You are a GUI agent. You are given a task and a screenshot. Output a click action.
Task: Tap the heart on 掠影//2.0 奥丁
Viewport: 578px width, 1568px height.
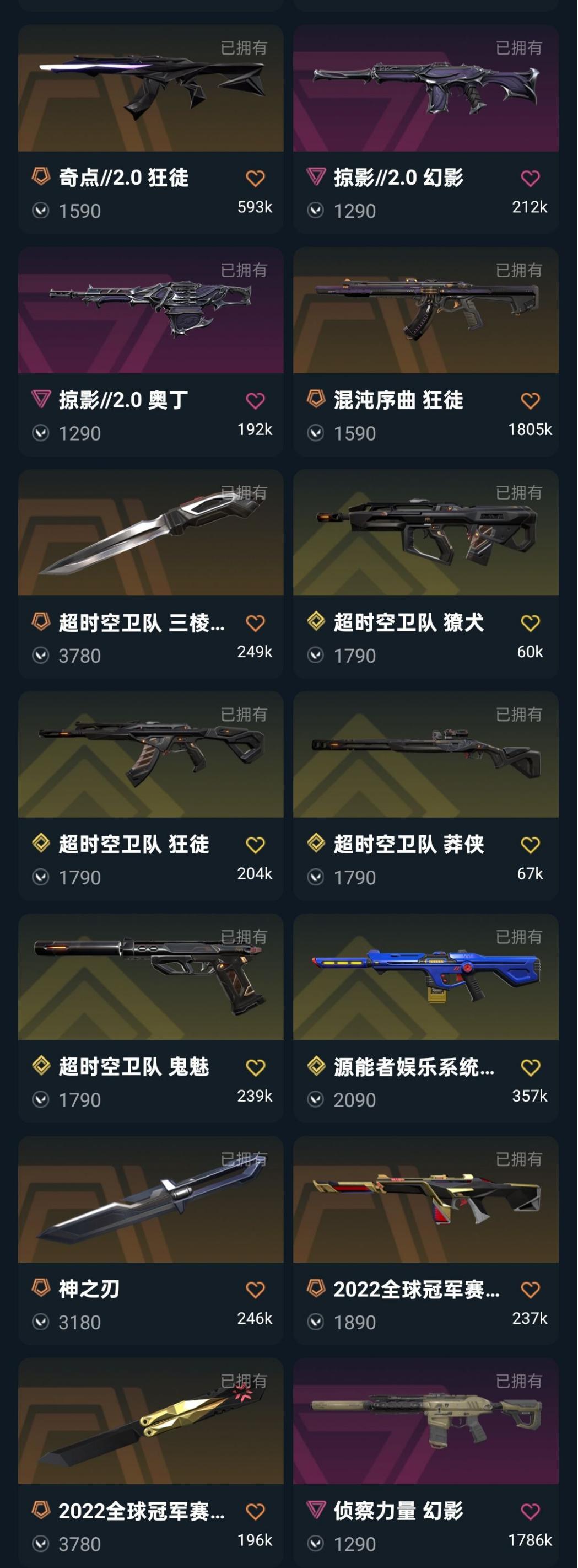(255, 400)
